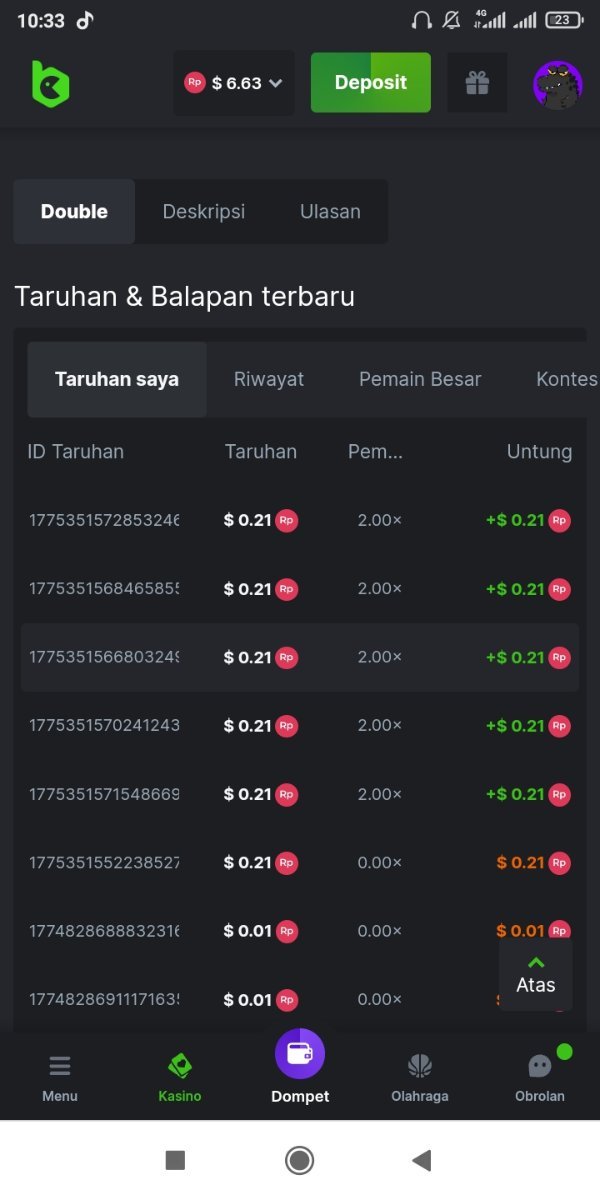Tap the system home button

point(299,1160)
